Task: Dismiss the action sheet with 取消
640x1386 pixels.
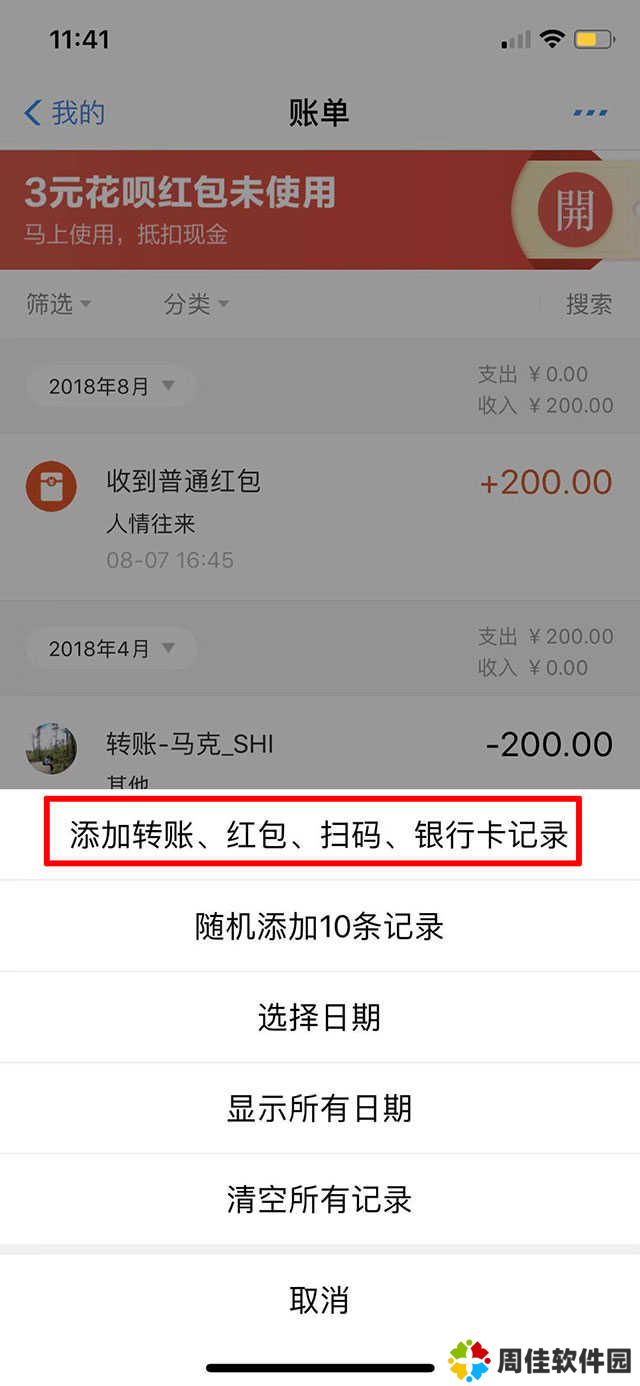Action: [x=319, y=1300]
